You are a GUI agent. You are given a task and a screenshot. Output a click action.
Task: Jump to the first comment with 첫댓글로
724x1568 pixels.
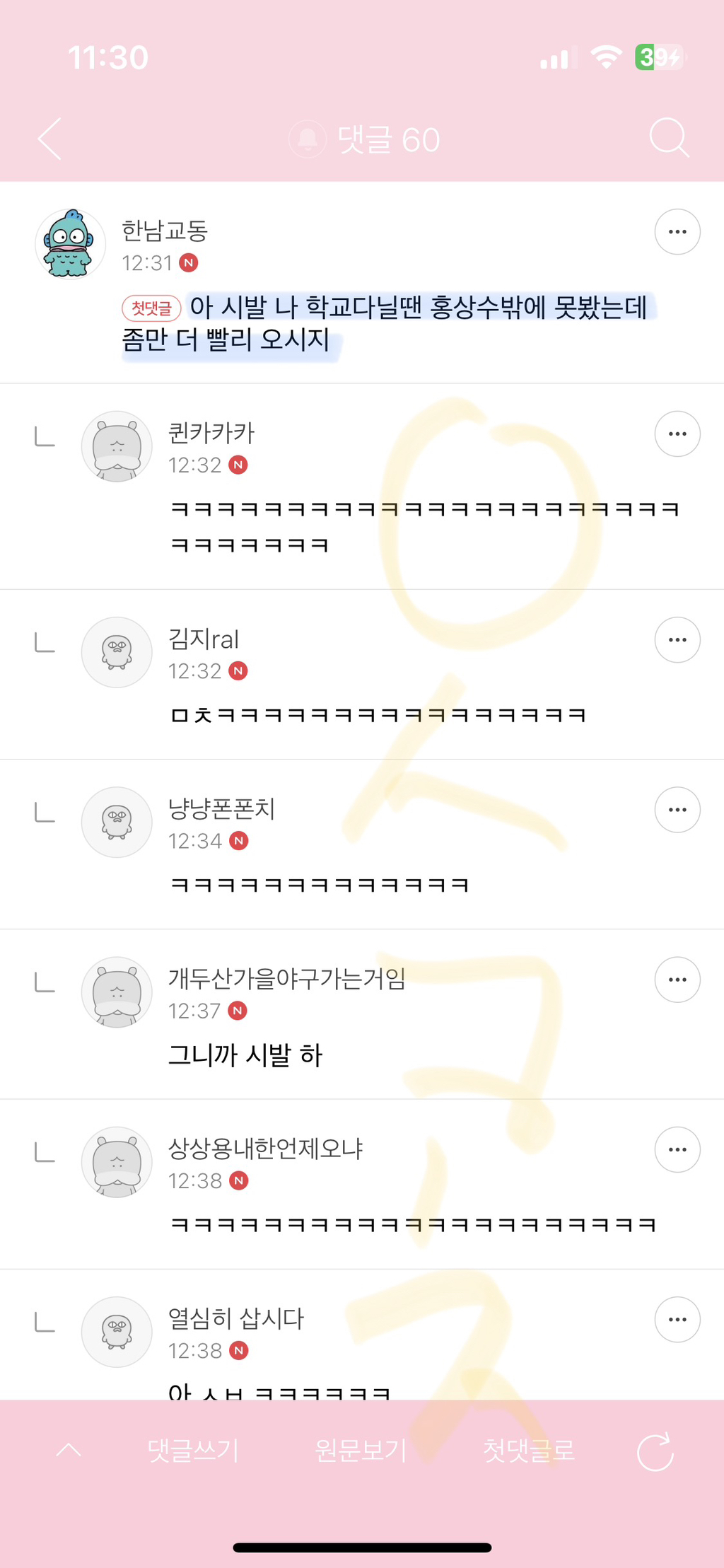tap(528, 1450)
